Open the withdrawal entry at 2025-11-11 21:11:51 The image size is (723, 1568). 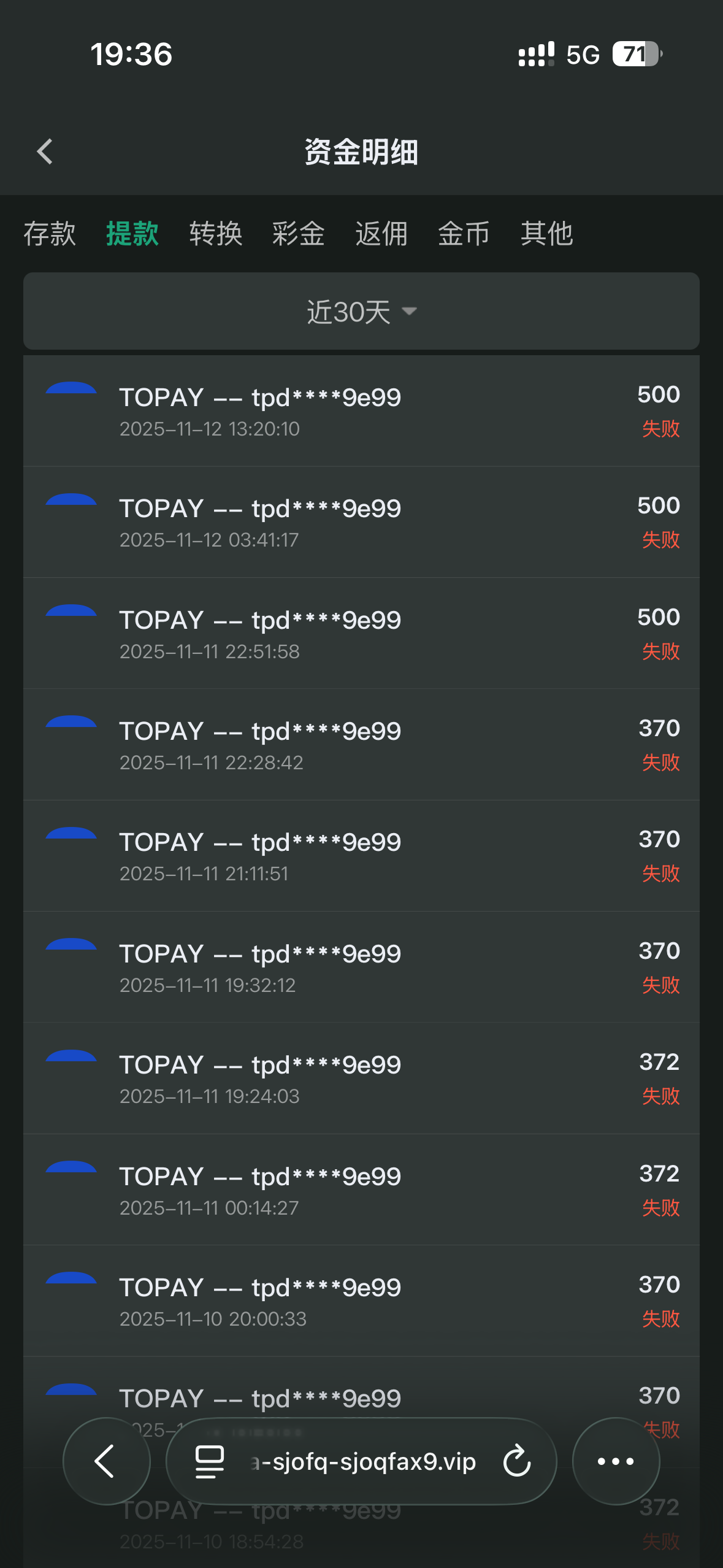tap(361, 856)
